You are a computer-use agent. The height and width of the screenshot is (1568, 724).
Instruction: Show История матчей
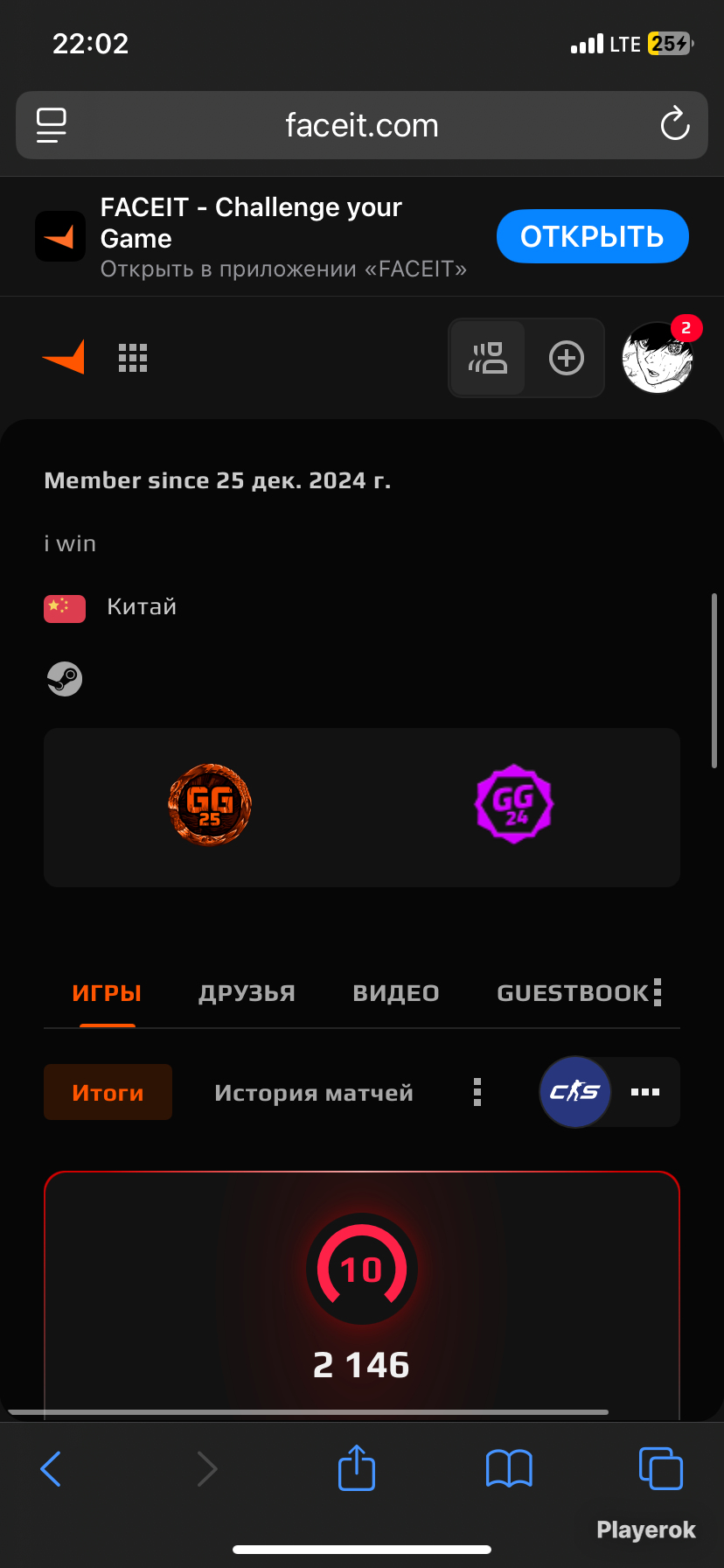314,1092
